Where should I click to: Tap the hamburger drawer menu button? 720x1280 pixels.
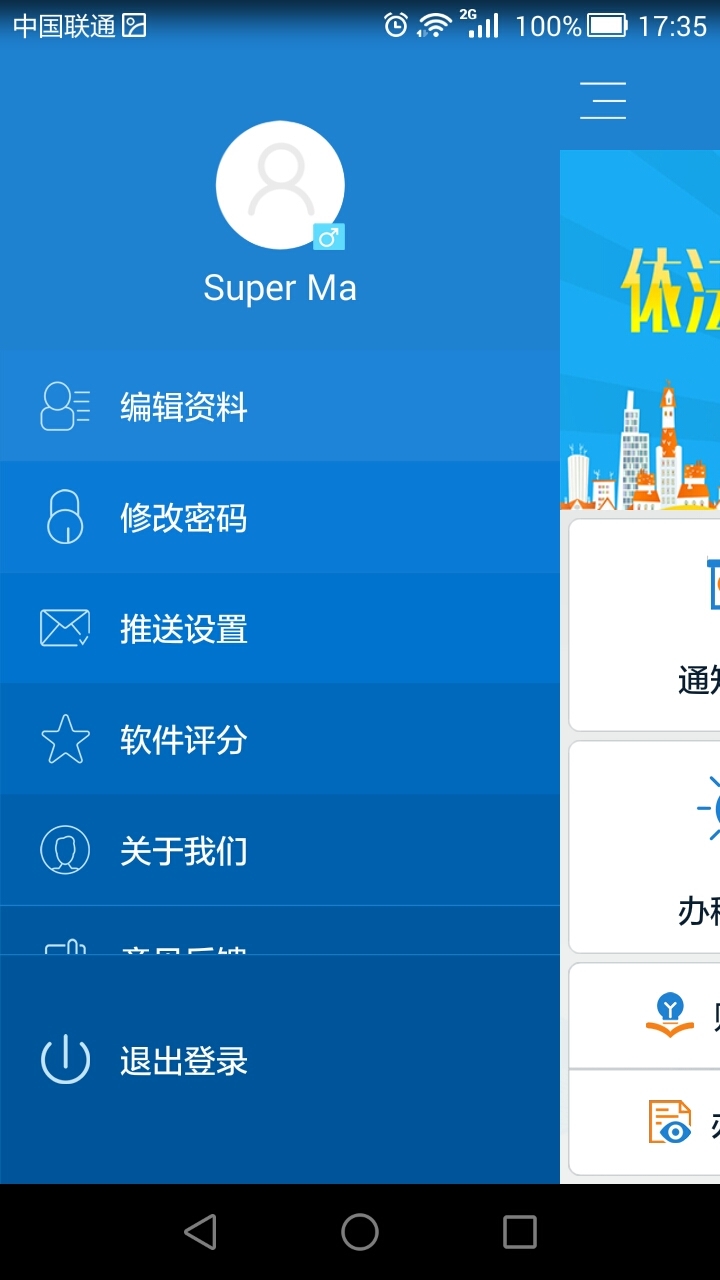(603, 101)
